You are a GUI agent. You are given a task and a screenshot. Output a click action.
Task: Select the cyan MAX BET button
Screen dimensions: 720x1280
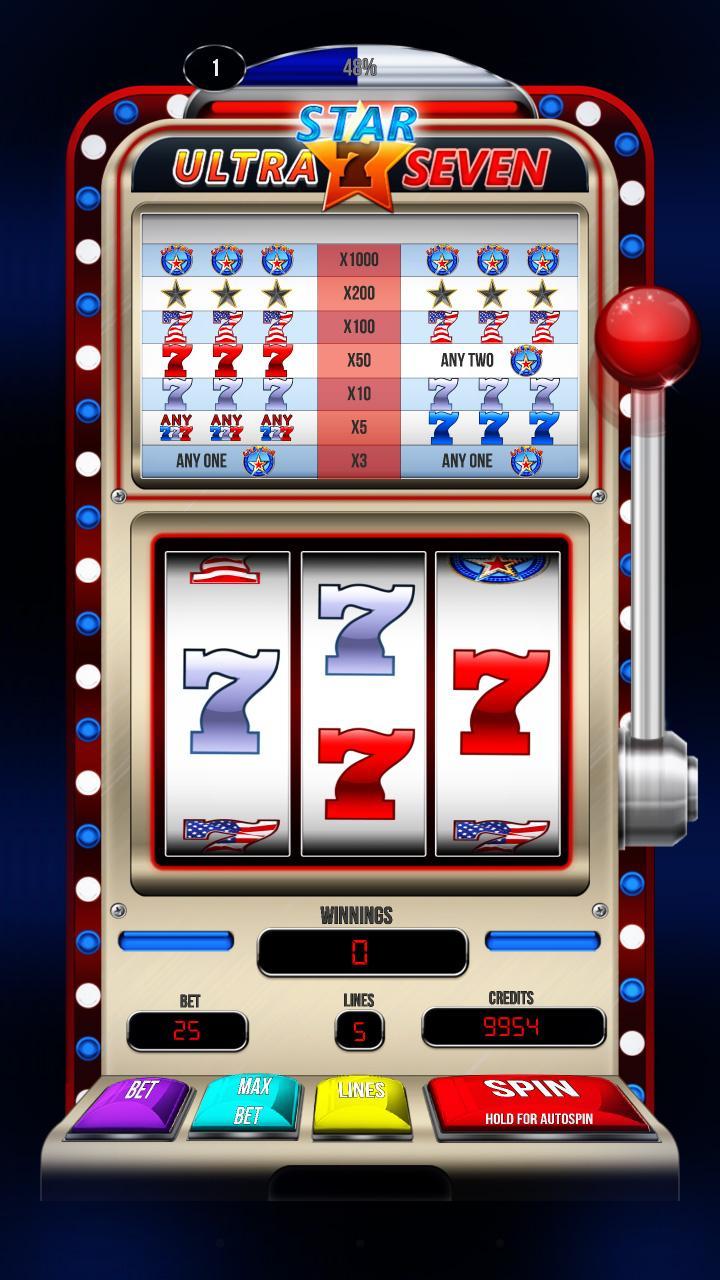pyautogui.click(x=250, y=1101)
